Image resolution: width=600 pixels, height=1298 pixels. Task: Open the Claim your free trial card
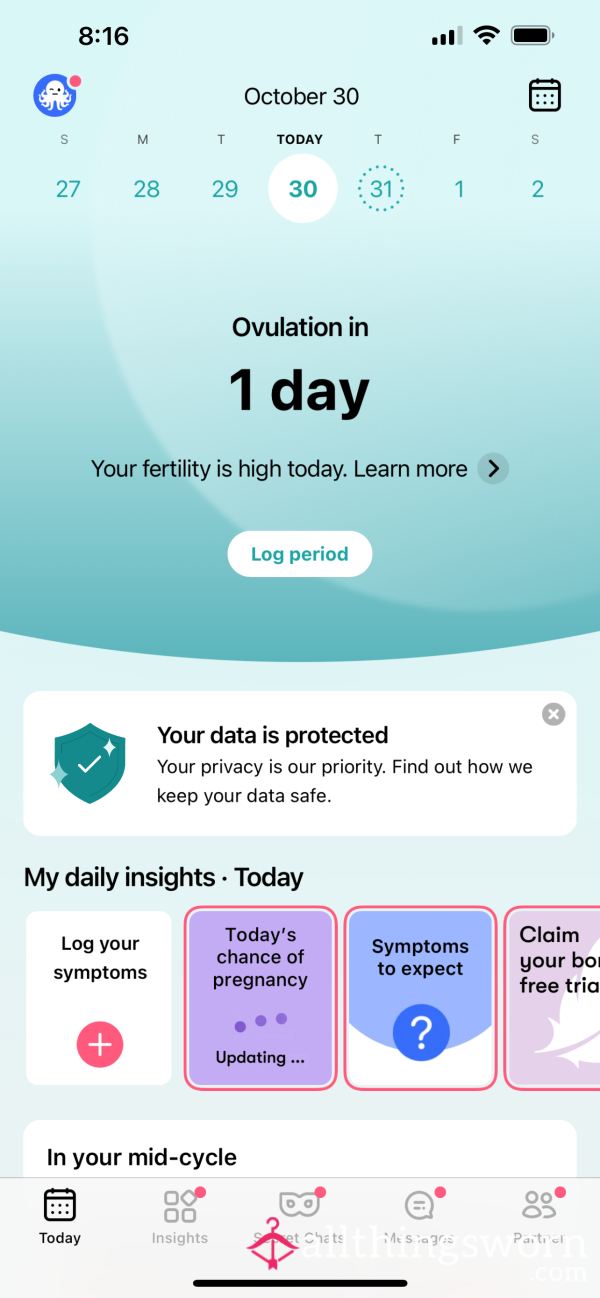click(553, 998)
